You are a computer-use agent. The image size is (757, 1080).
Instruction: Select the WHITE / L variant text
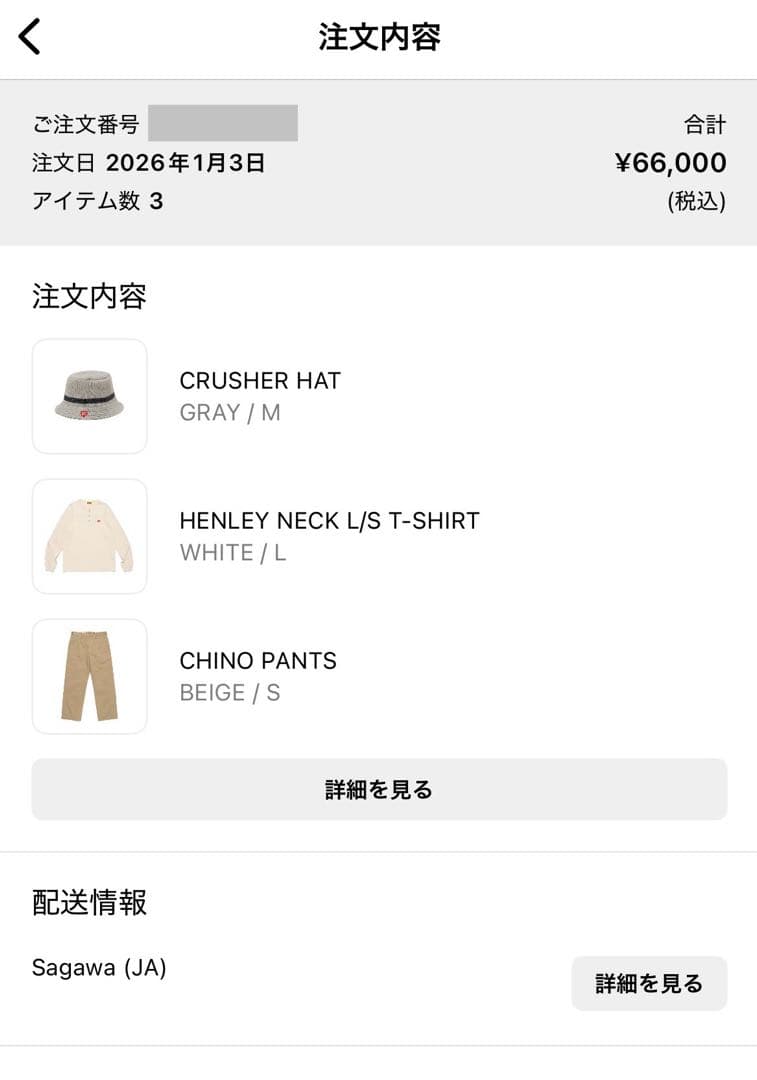(x=232, y=552)
